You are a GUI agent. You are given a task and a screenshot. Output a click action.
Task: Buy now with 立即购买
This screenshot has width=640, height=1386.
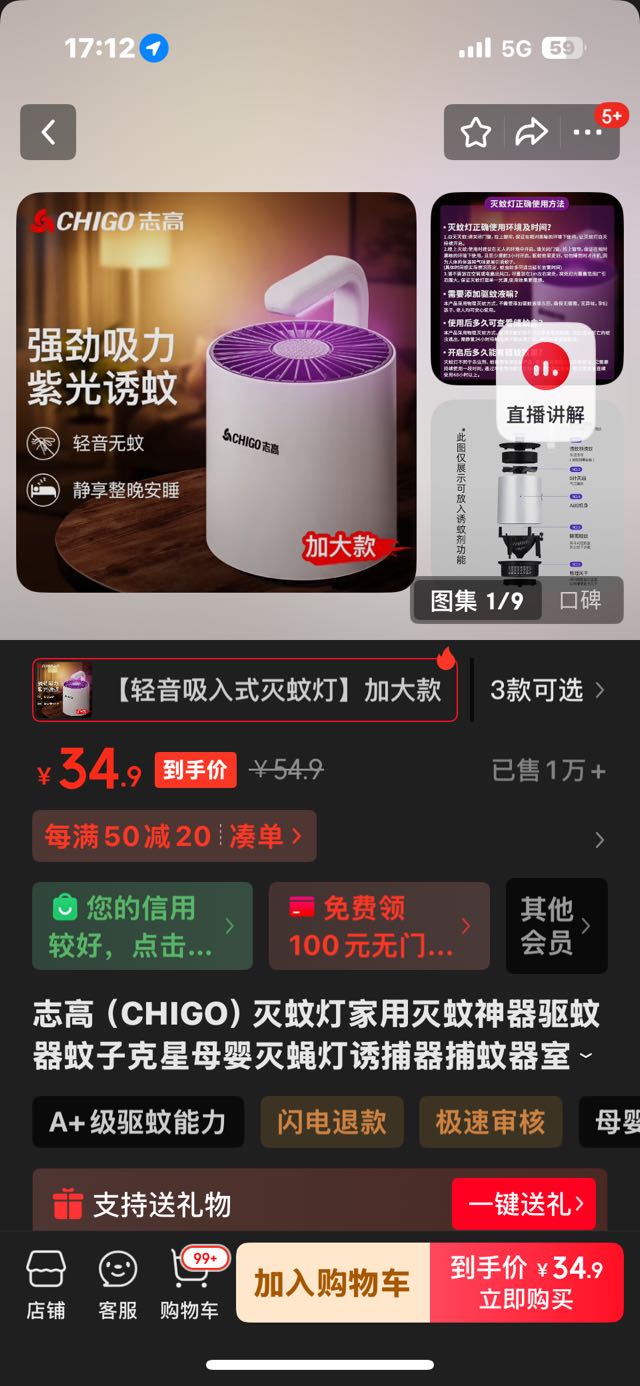click(x=526, y=1283)
